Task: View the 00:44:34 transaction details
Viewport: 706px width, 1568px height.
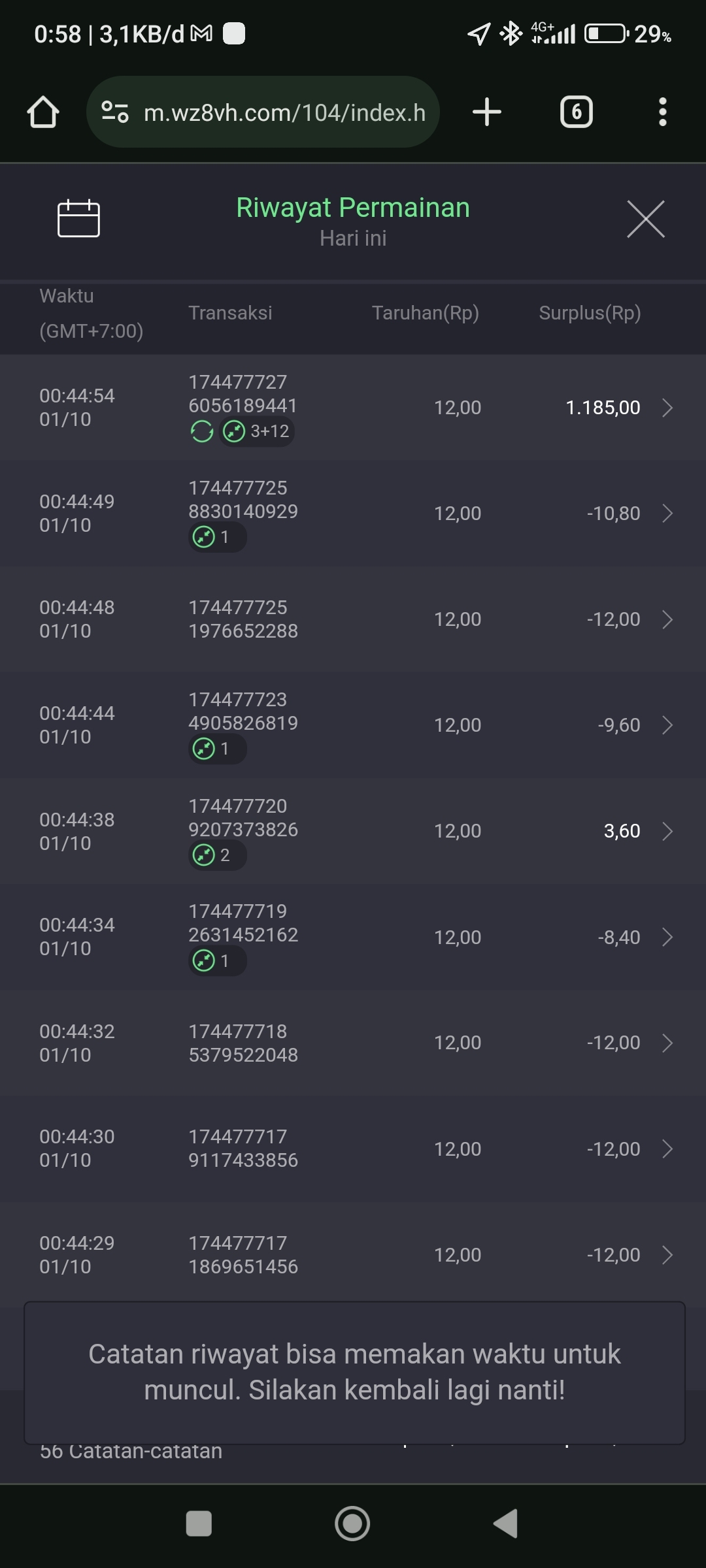Action: (667, 937)
